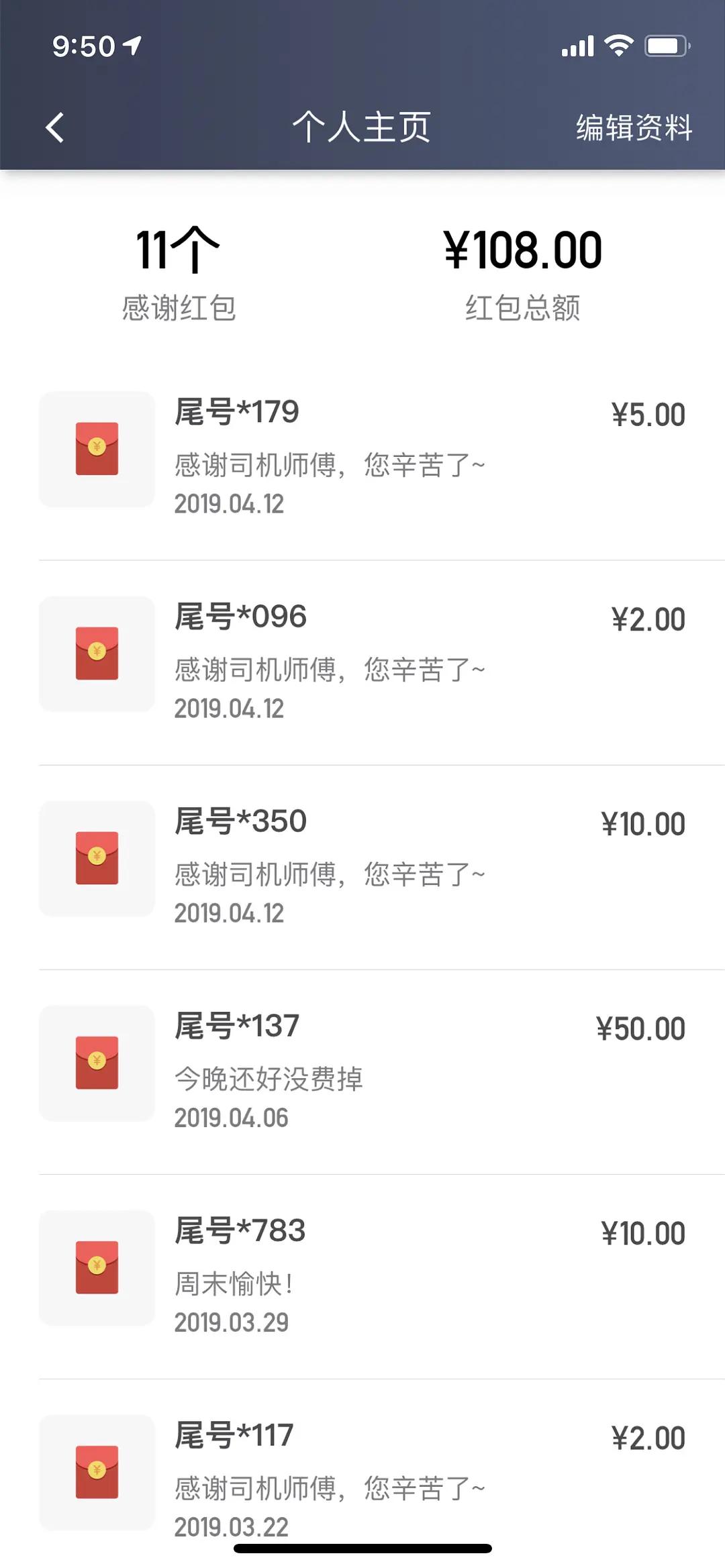Select the red envelope icon for 尾号*350
725x1568 pixels.
(97, 857)
